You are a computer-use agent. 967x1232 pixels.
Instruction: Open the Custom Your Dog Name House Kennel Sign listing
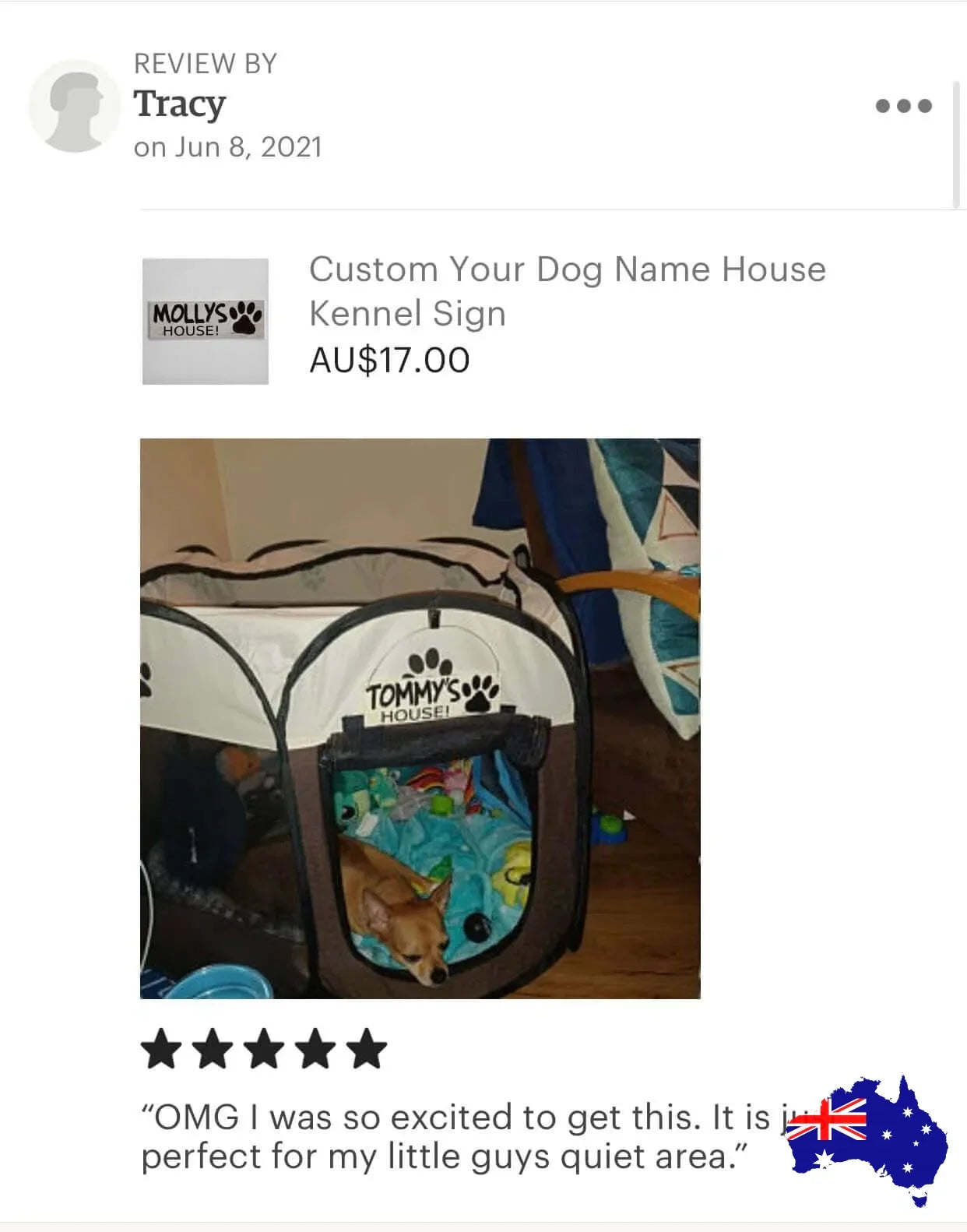click(566, 290)
